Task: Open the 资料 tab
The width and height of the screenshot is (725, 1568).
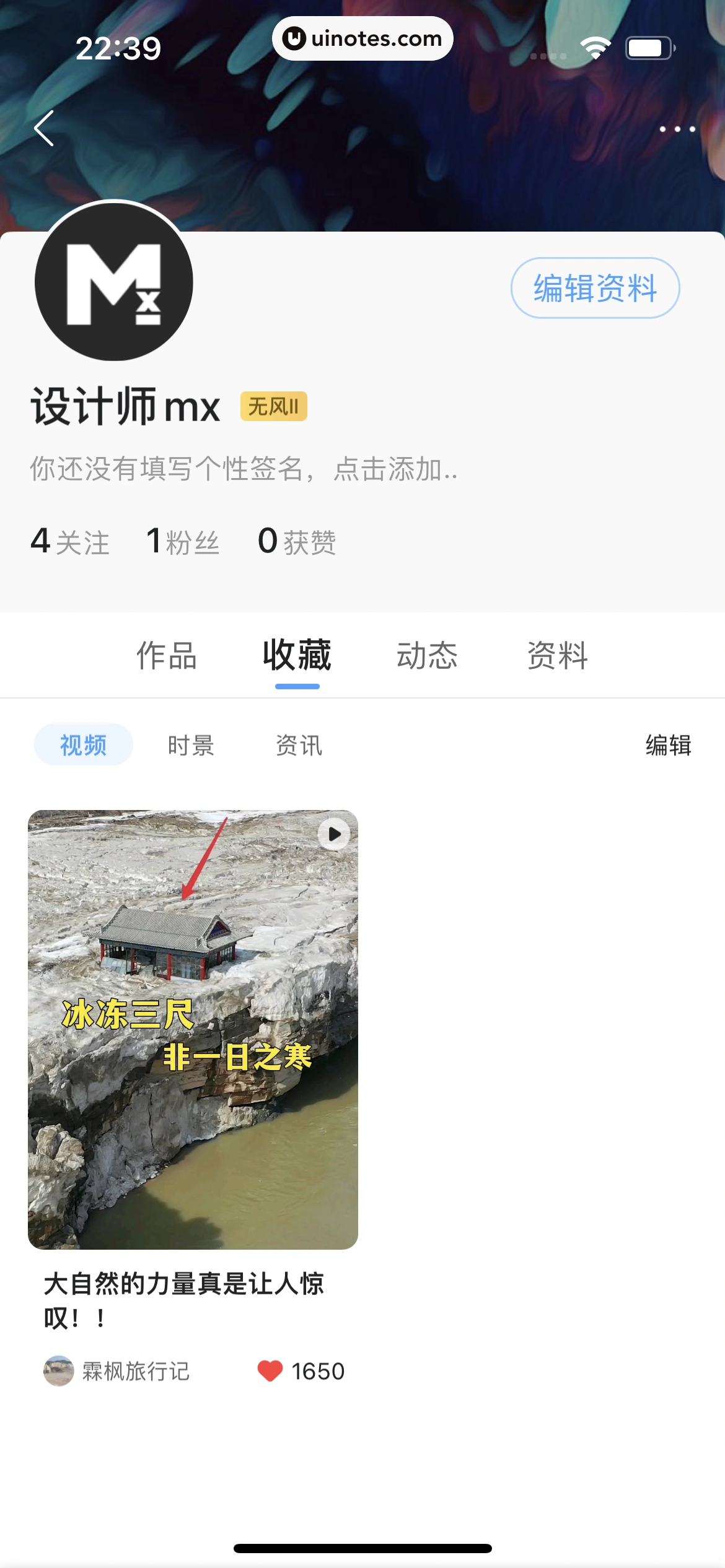Action: pyautogui.click(x=558, y=656)
